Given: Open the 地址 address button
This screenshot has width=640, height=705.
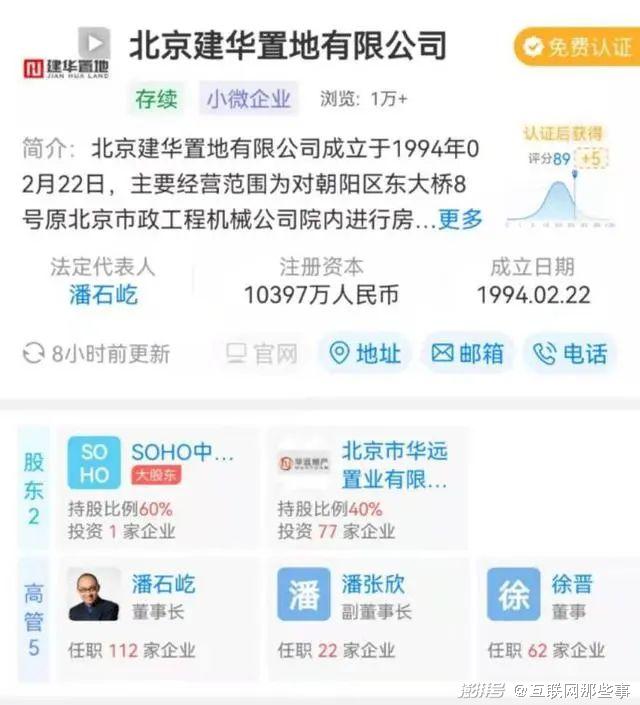Looking at the screenshot, I should [365, 354].
